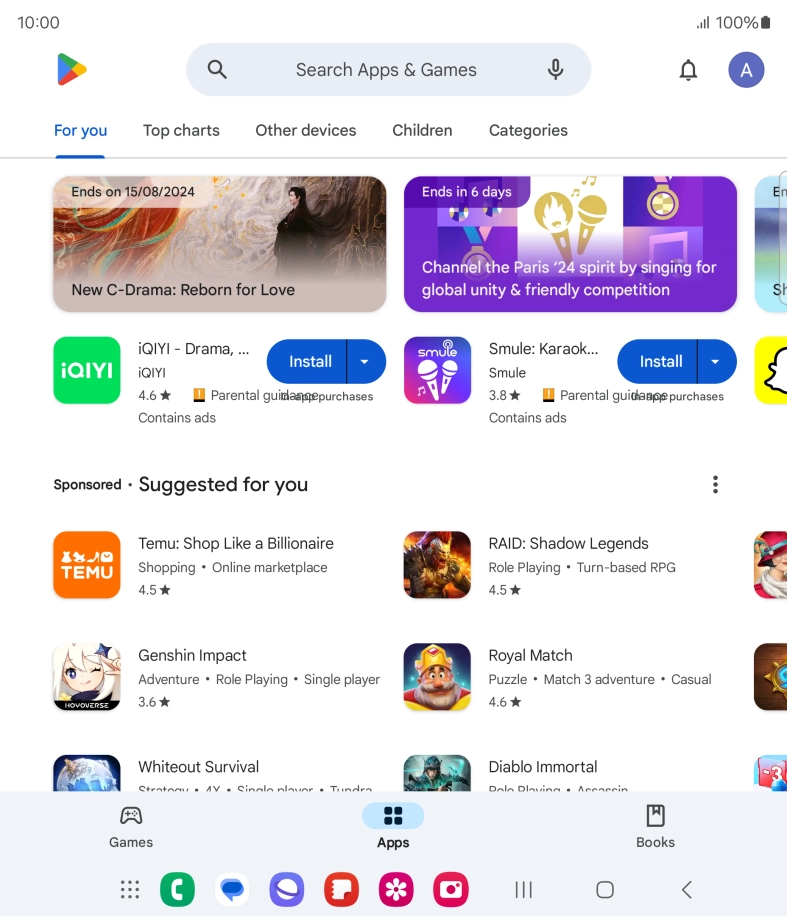Open more options for Suggested for you
787x916 pixels.
tap(715, 484)
